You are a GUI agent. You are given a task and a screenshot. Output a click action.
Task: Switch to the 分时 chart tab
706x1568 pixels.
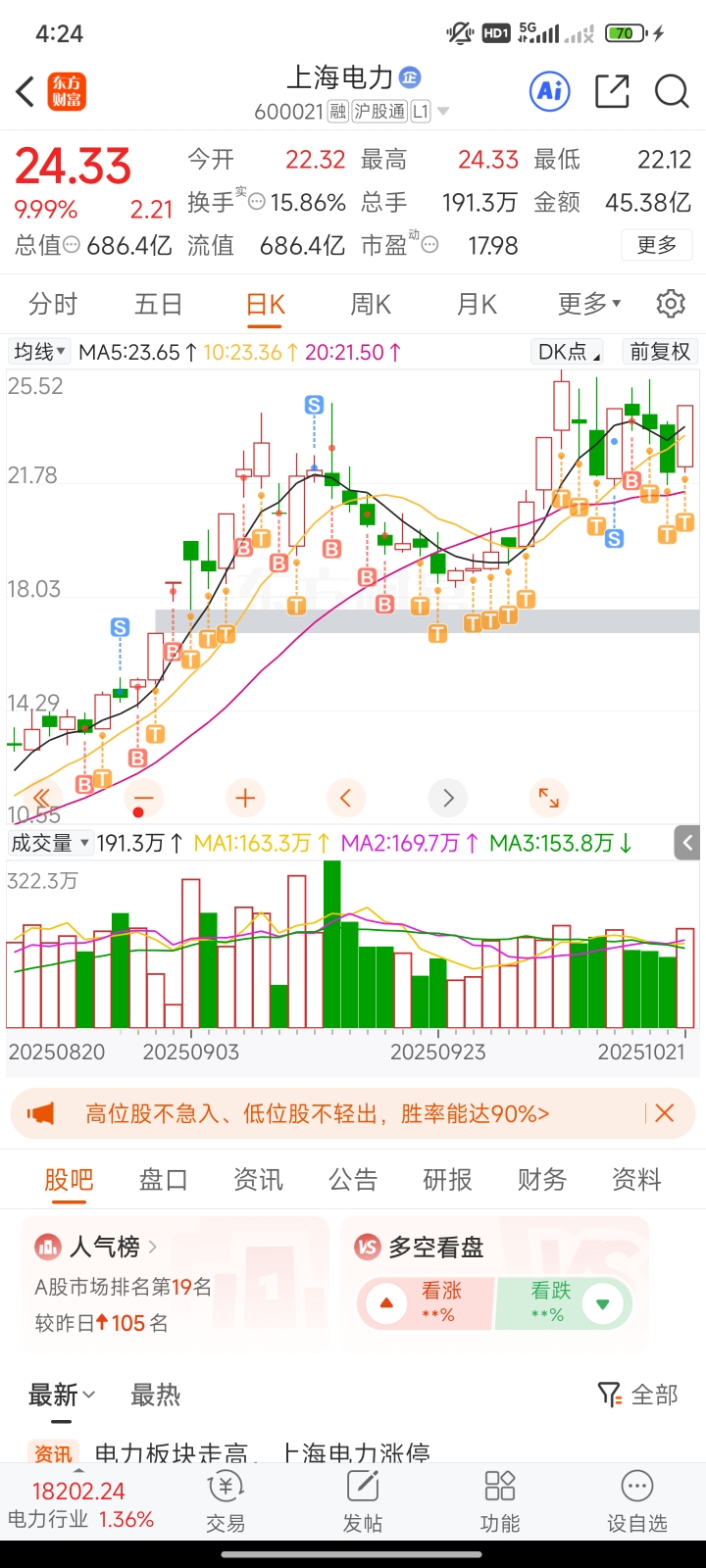(53, 305)
